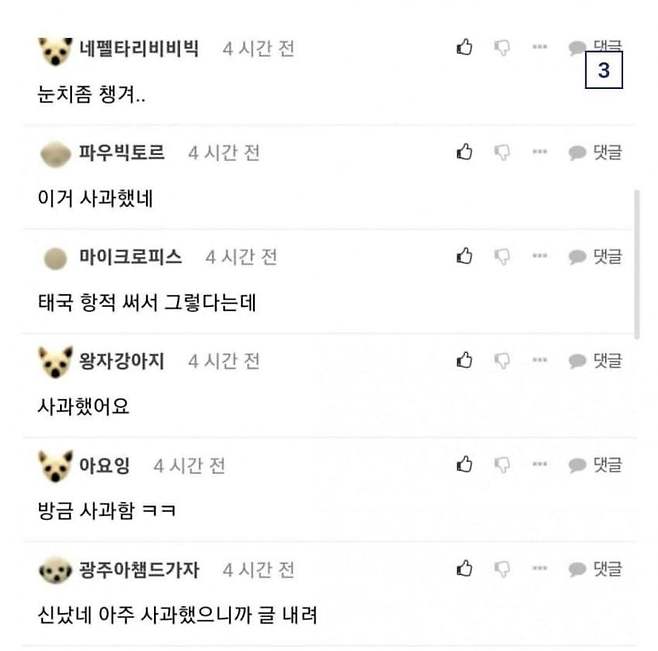Like 마이크로피스's comment
Viewport: 658px width, 651px height.
tap(464, 256)
